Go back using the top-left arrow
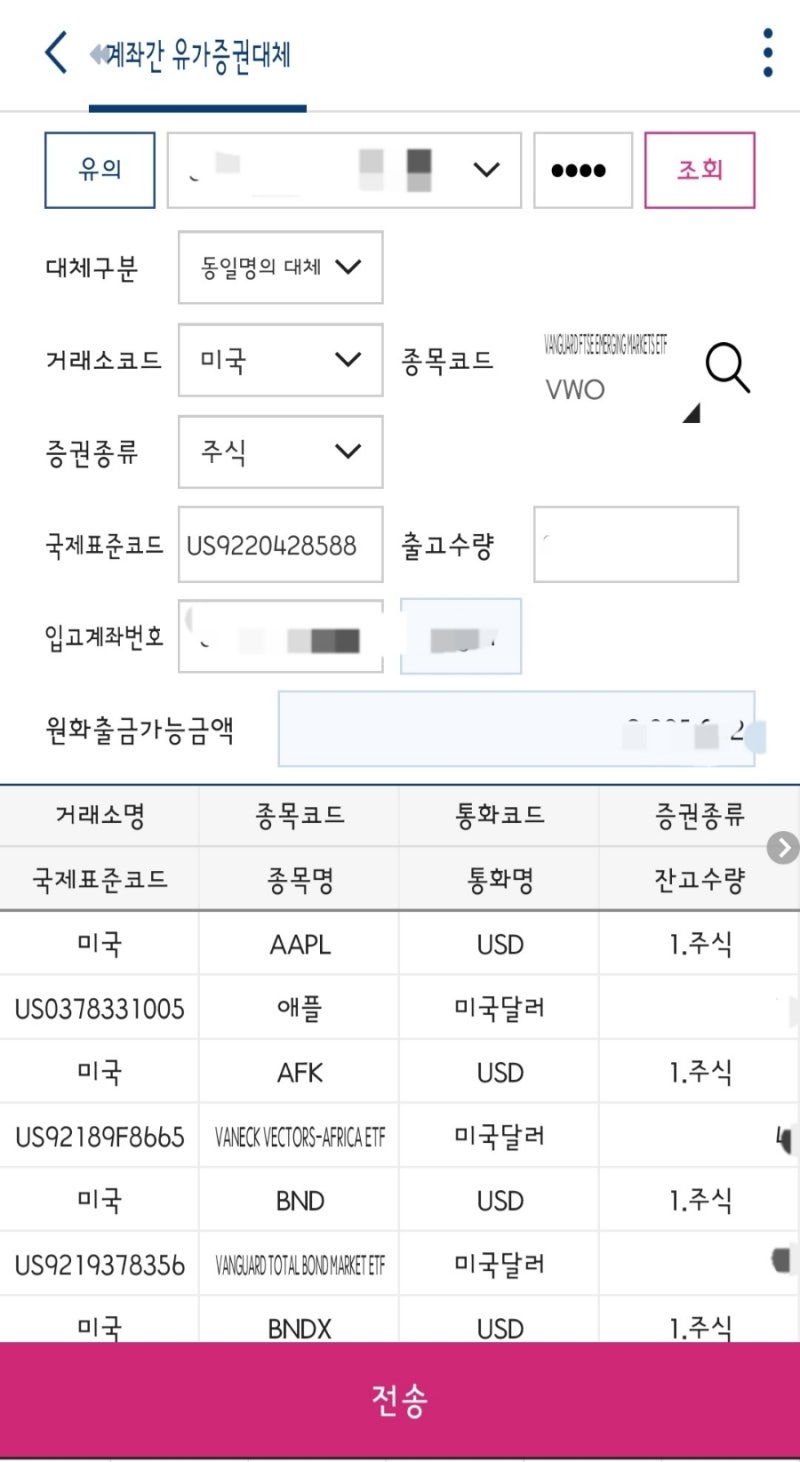 (57, 52)
